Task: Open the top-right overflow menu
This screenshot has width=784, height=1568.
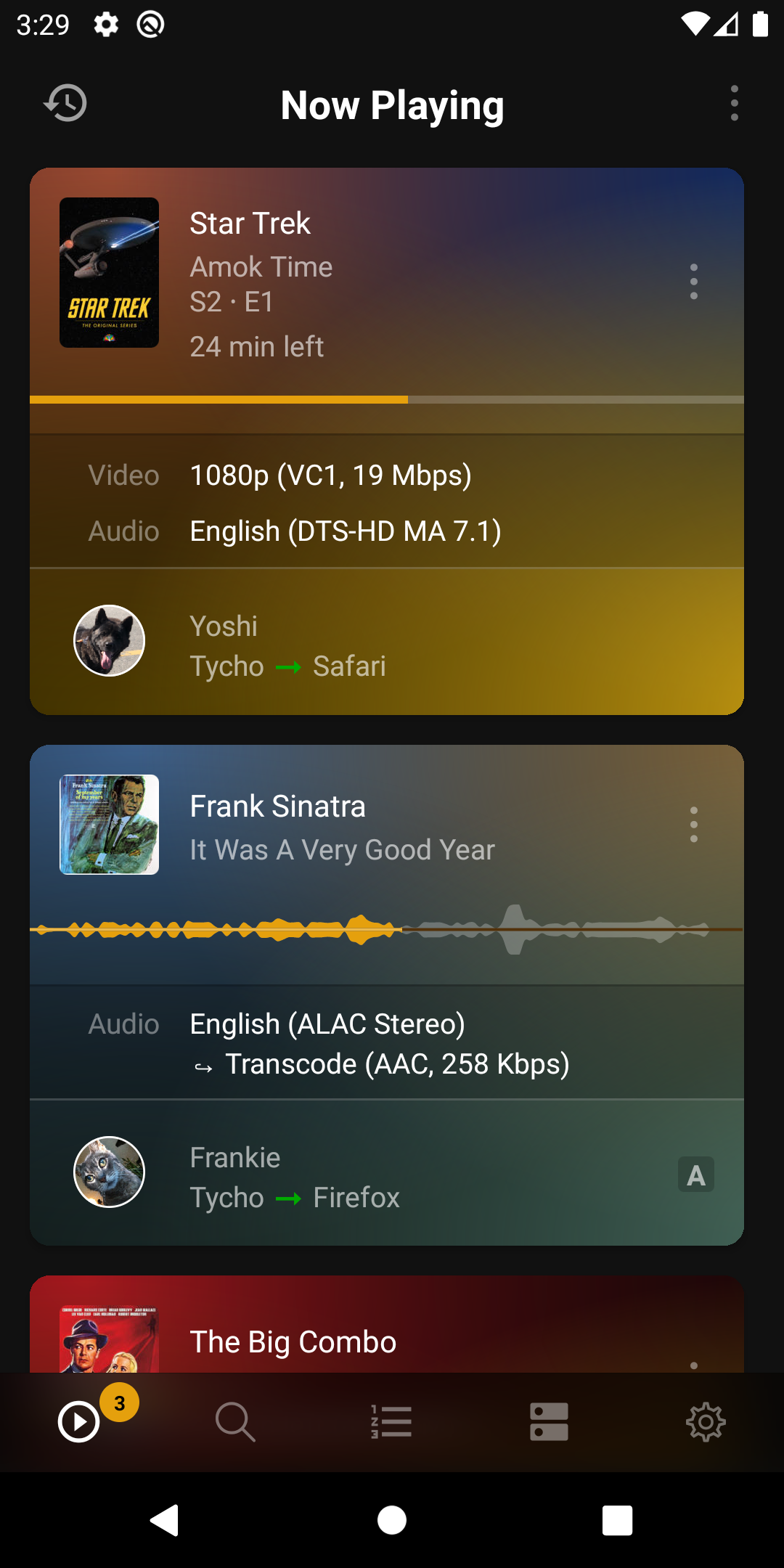Action: point(735,103)
